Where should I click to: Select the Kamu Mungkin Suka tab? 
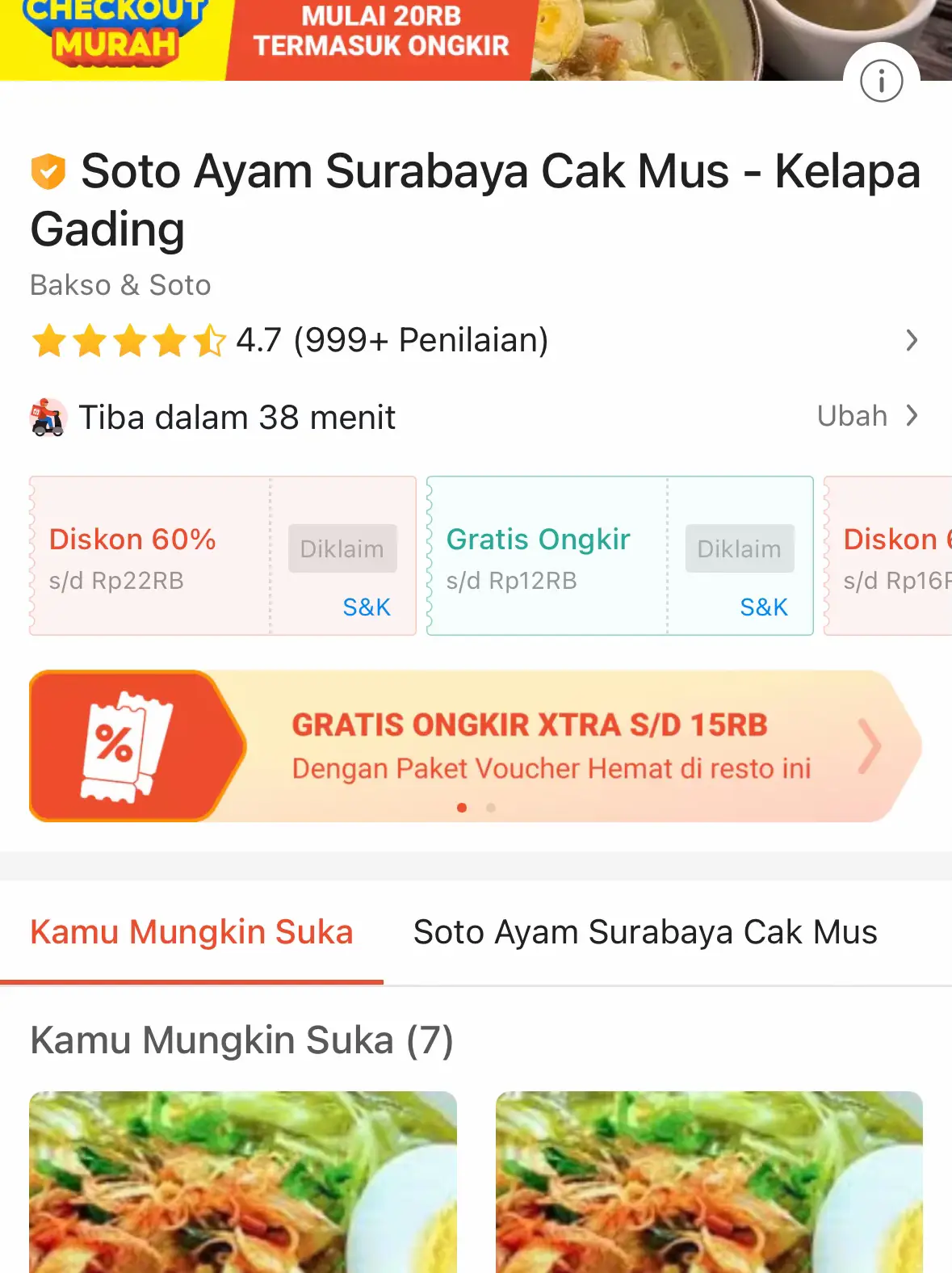click(x=192, y=933)
